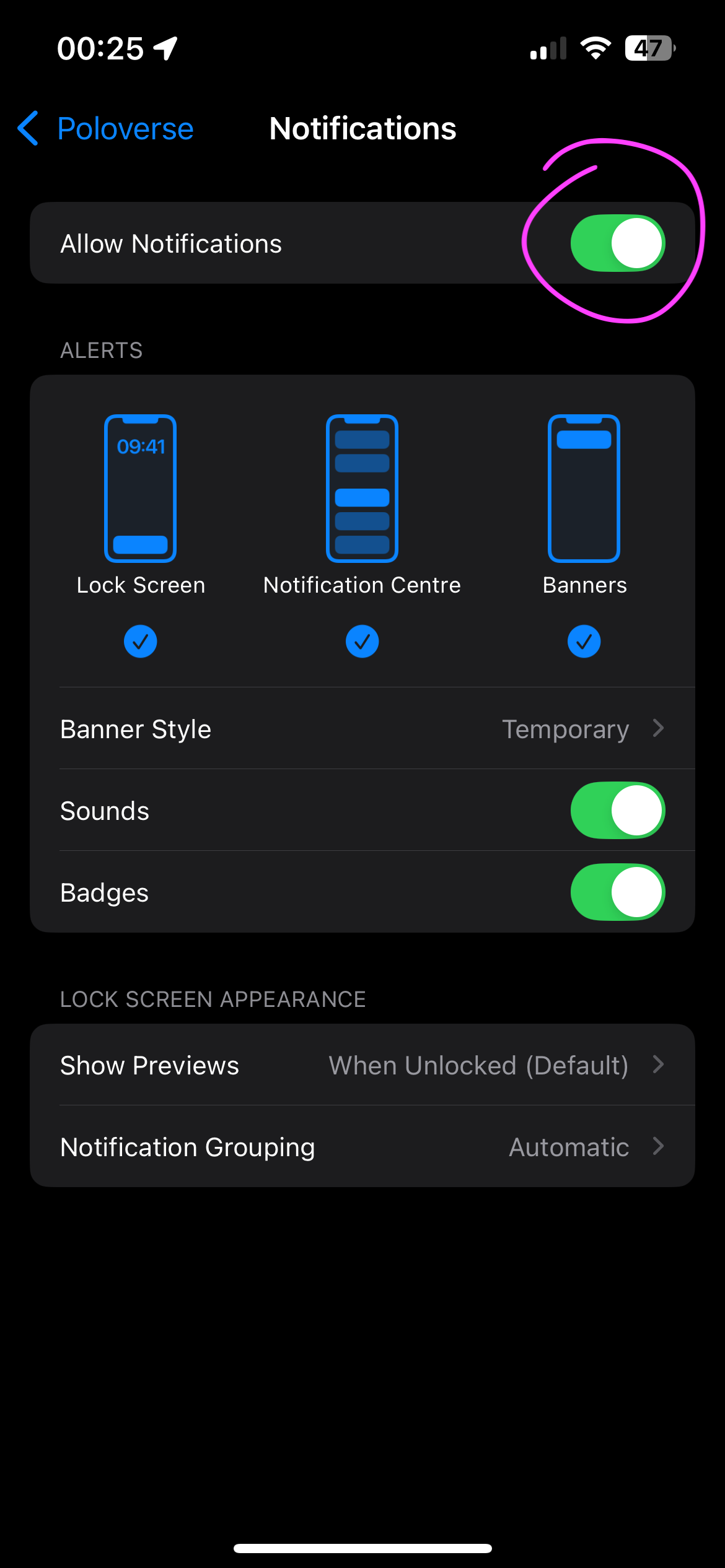The image size is (725, 1568).
Task: Uncheck Banners alerts
Action: point(584,641)
